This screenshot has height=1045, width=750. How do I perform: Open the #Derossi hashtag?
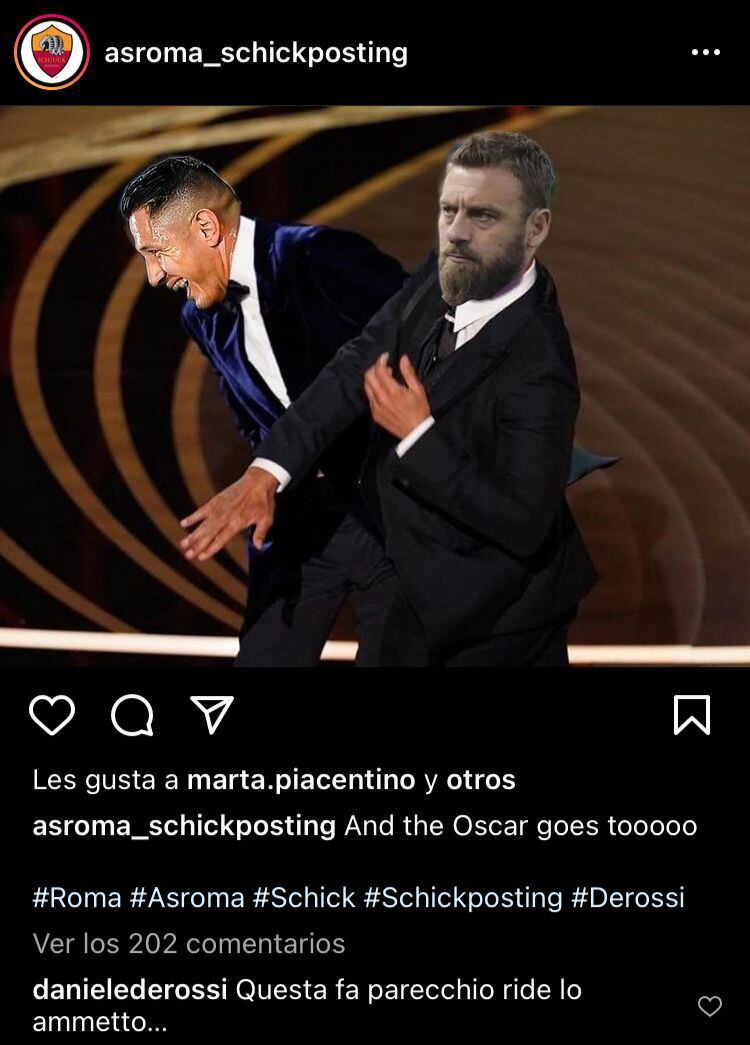point(628,897)
